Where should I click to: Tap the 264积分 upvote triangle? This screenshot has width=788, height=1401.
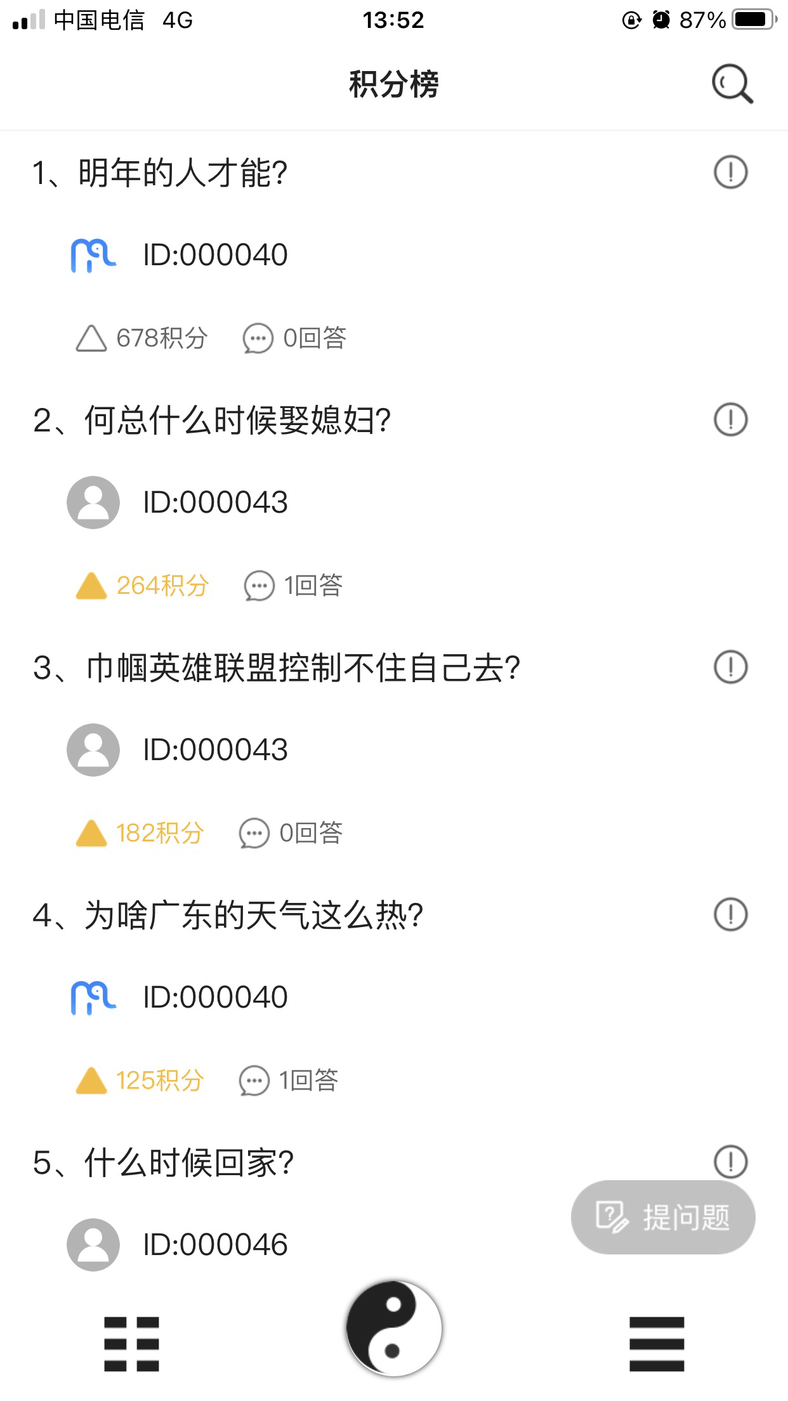(91, 586)
